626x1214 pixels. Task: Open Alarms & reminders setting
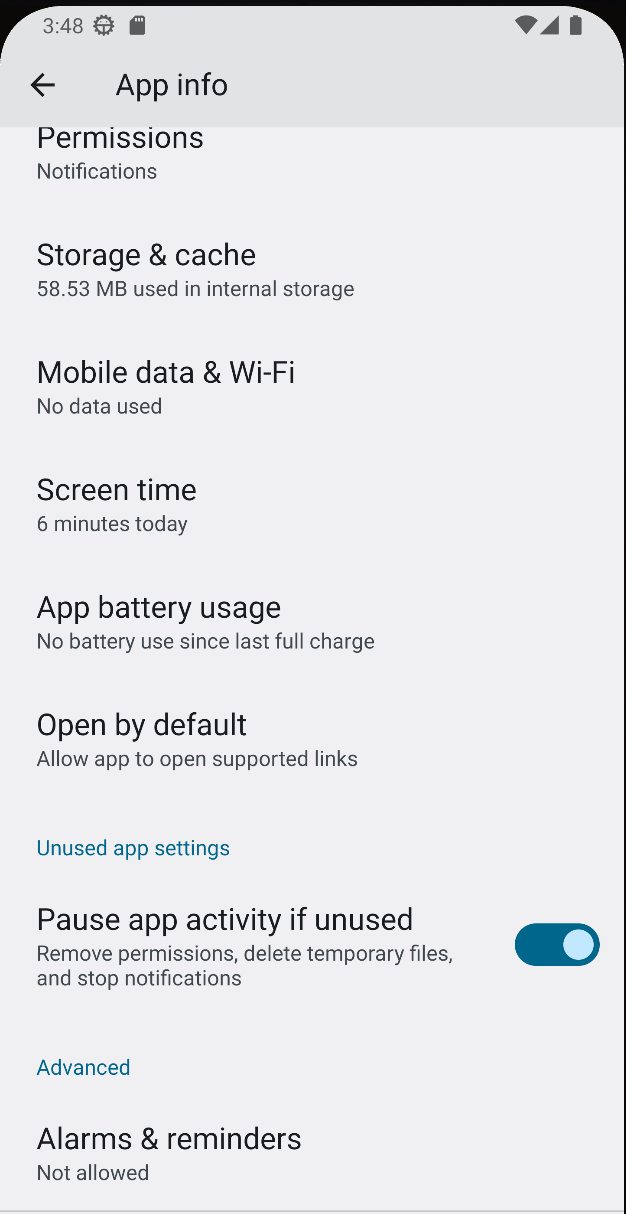pos(313,1154)
